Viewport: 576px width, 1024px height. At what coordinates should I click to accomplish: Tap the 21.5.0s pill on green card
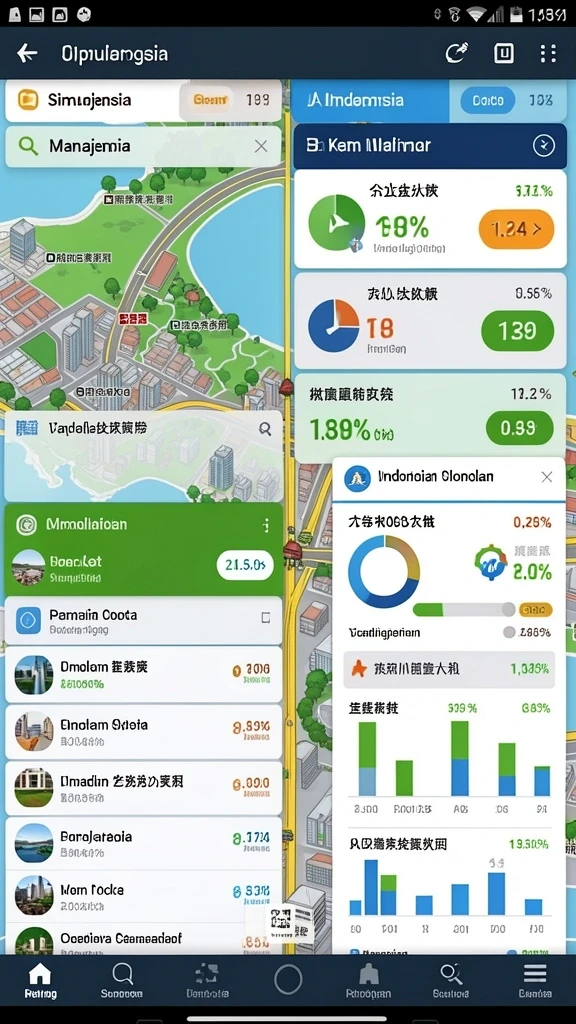[245, 565]
